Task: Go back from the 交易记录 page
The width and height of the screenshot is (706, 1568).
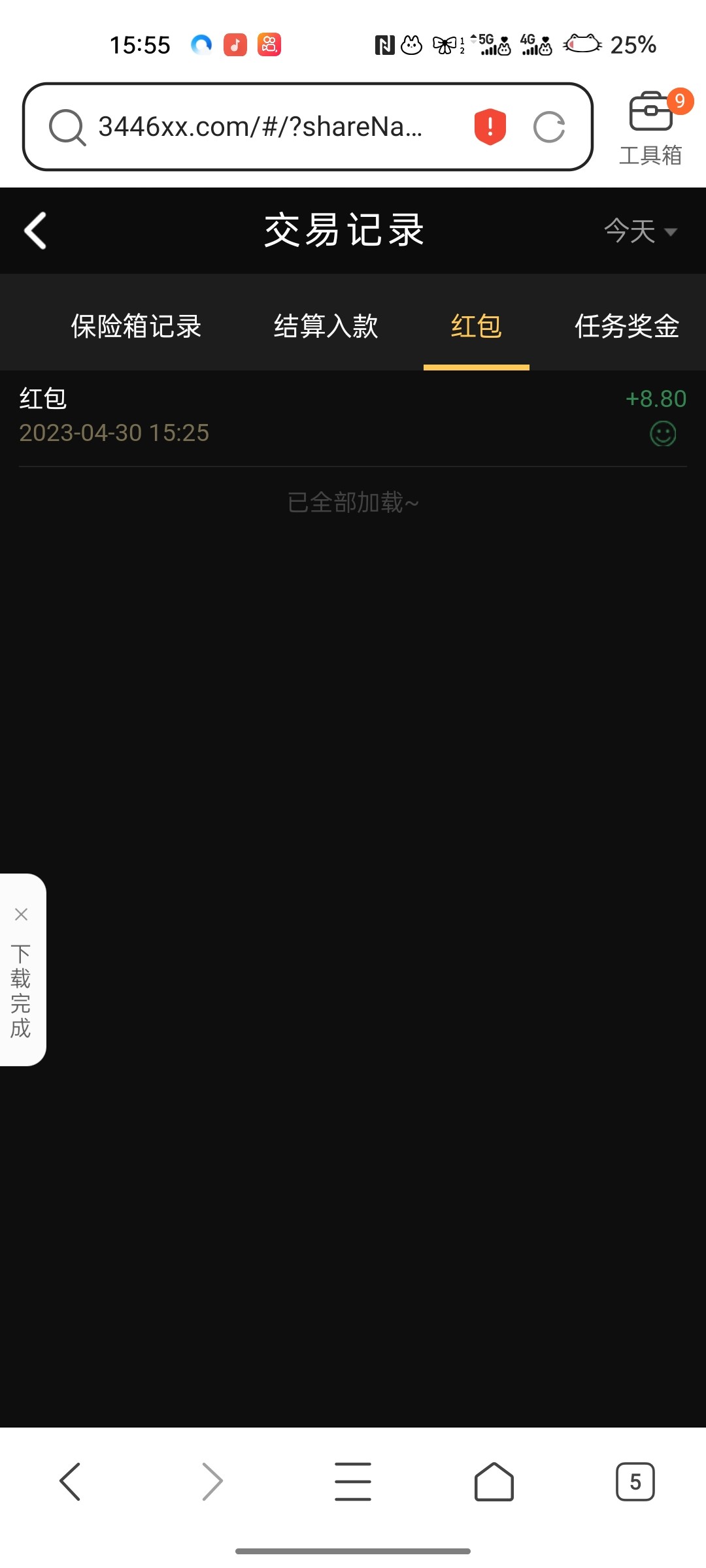Action: [x=35, y=231]
